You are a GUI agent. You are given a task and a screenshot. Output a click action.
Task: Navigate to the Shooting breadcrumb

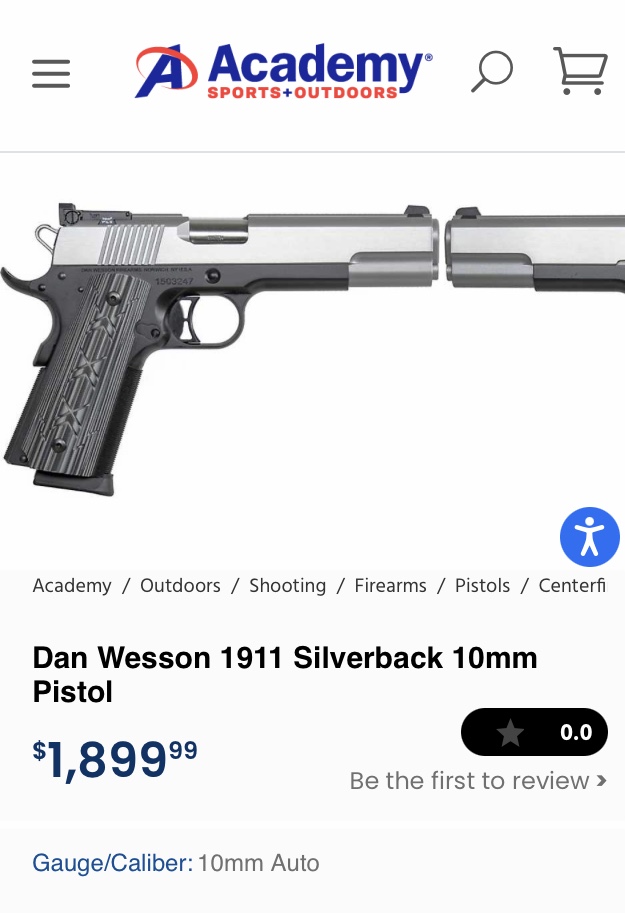(287, 586)
